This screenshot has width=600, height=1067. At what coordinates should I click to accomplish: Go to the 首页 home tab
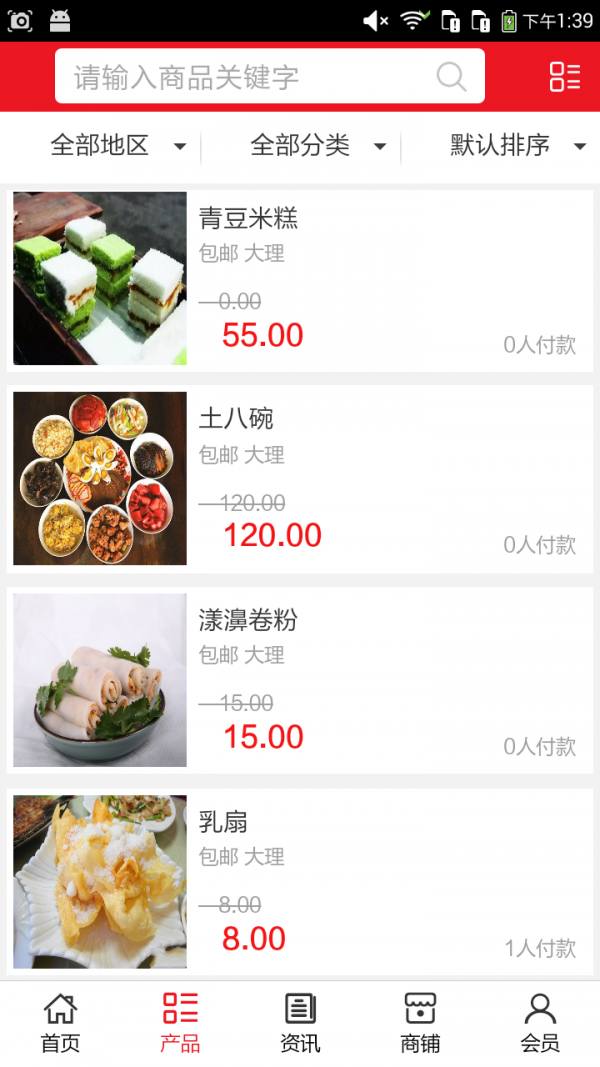click(60, 1023)
